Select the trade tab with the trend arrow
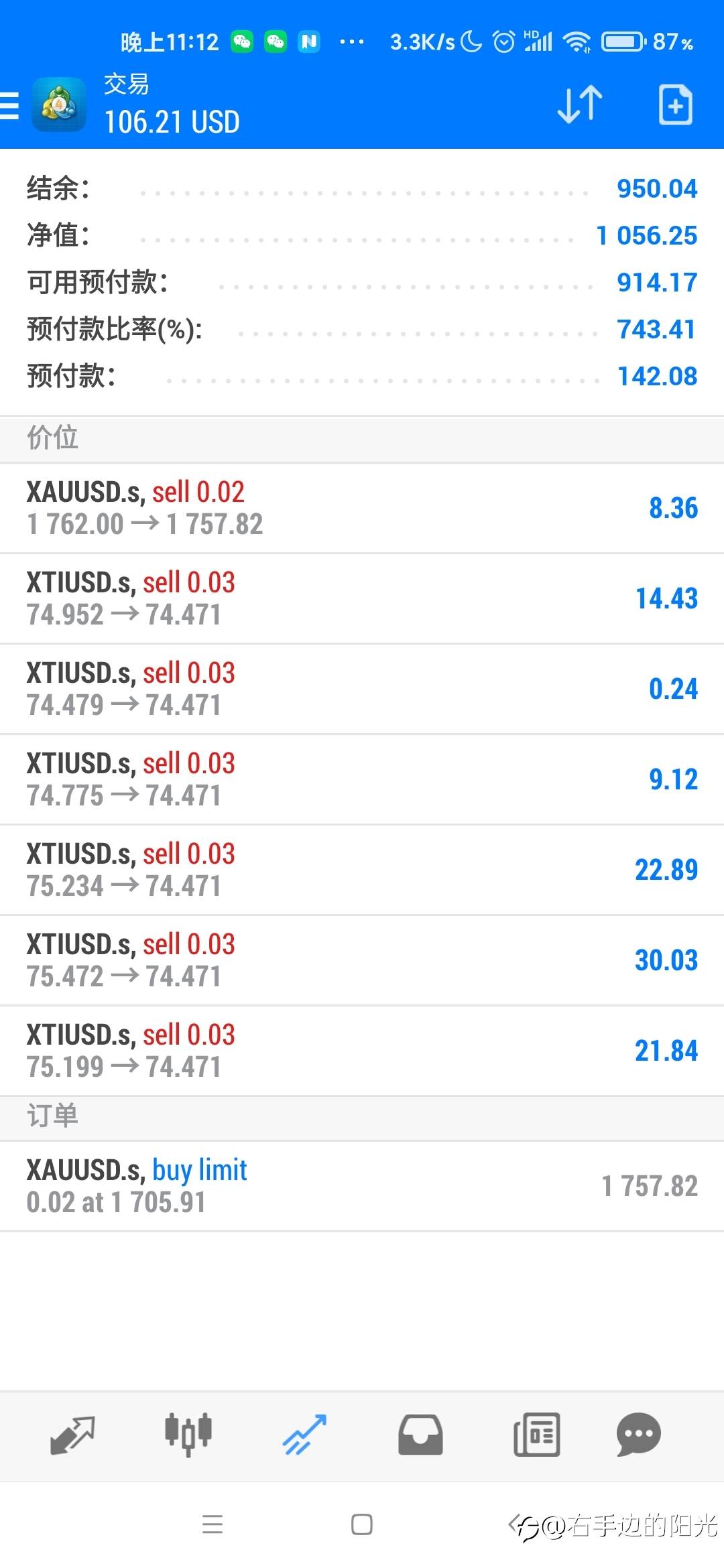 (304, 1435)
